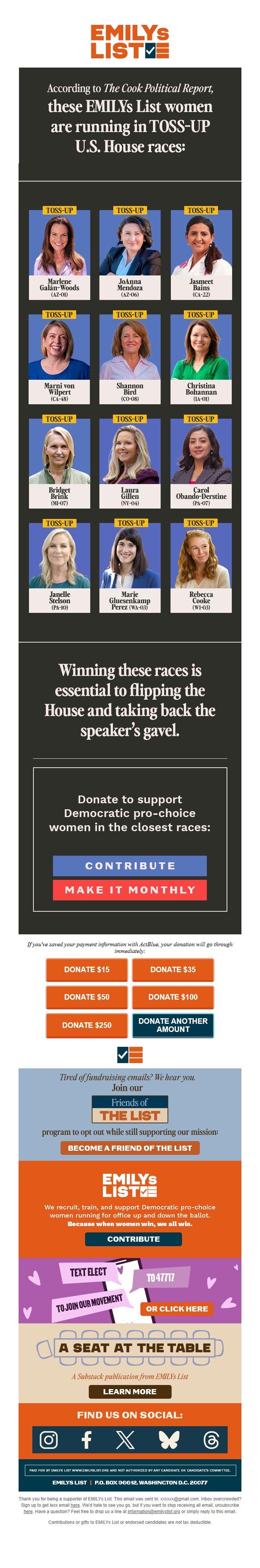Image resolution: width=260 pixels, height=1568 pixels.
Task: Open EMILYs List Instagram page
Action: click(49, 1440)
